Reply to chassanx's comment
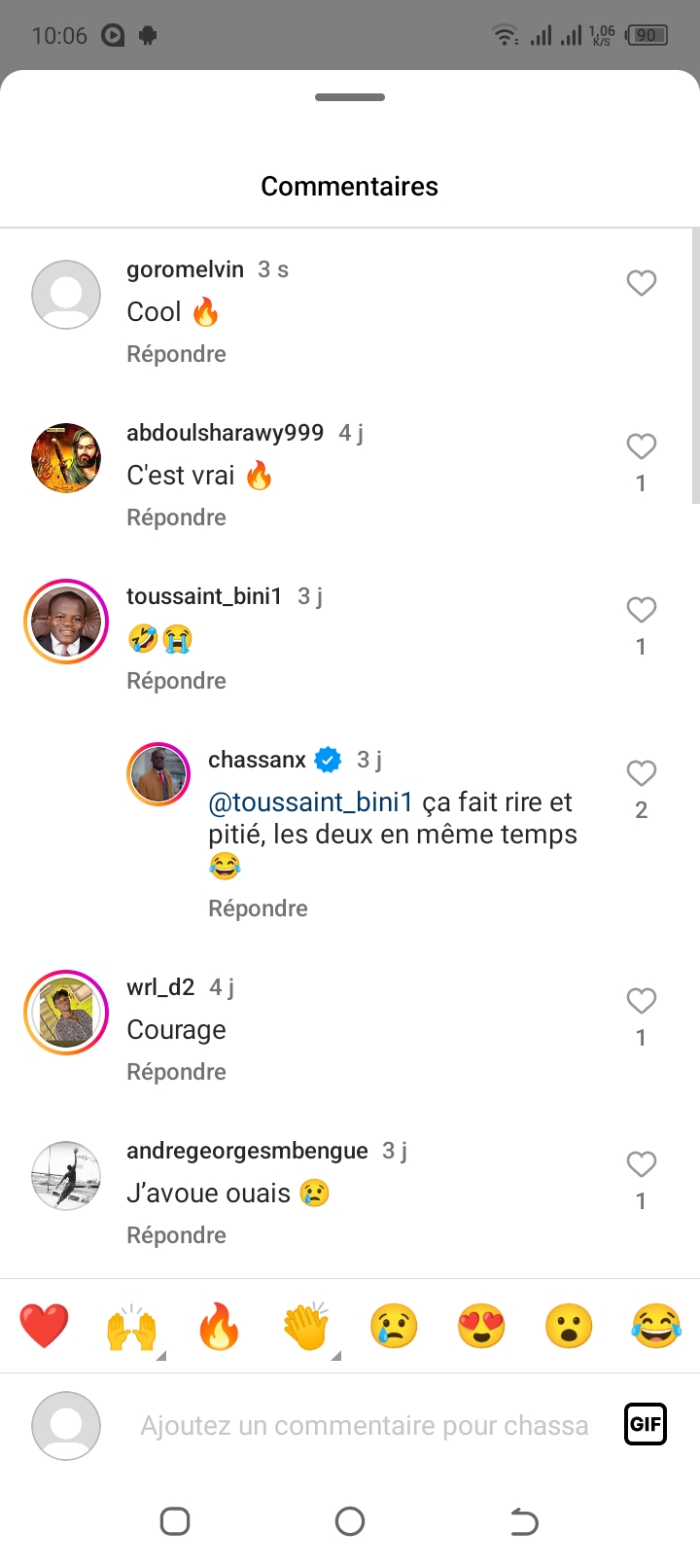This screenshot has height=1568, width=700. (258, 909)
